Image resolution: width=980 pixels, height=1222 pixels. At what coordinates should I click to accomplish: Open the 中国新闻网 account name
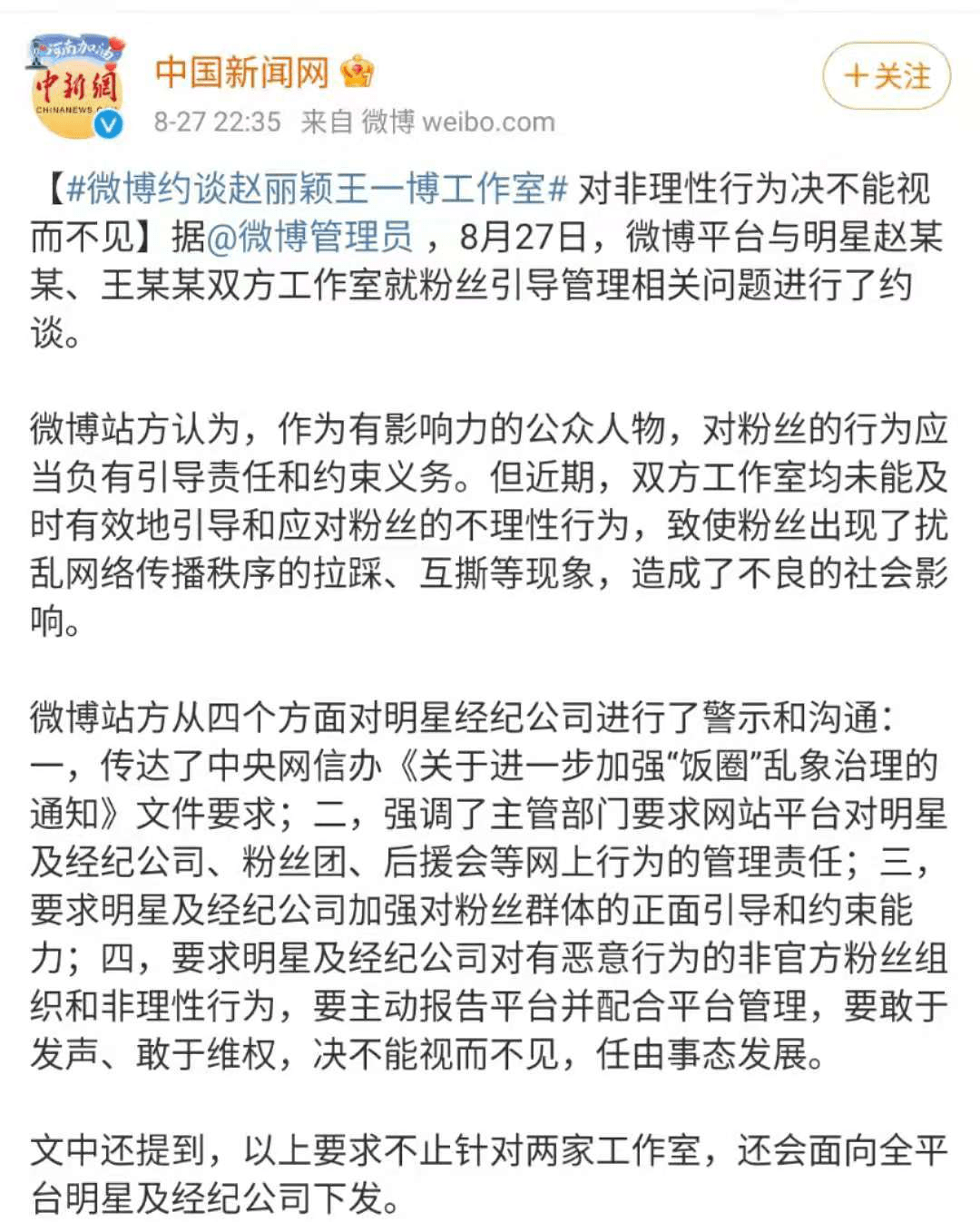[x=242, y=72]
